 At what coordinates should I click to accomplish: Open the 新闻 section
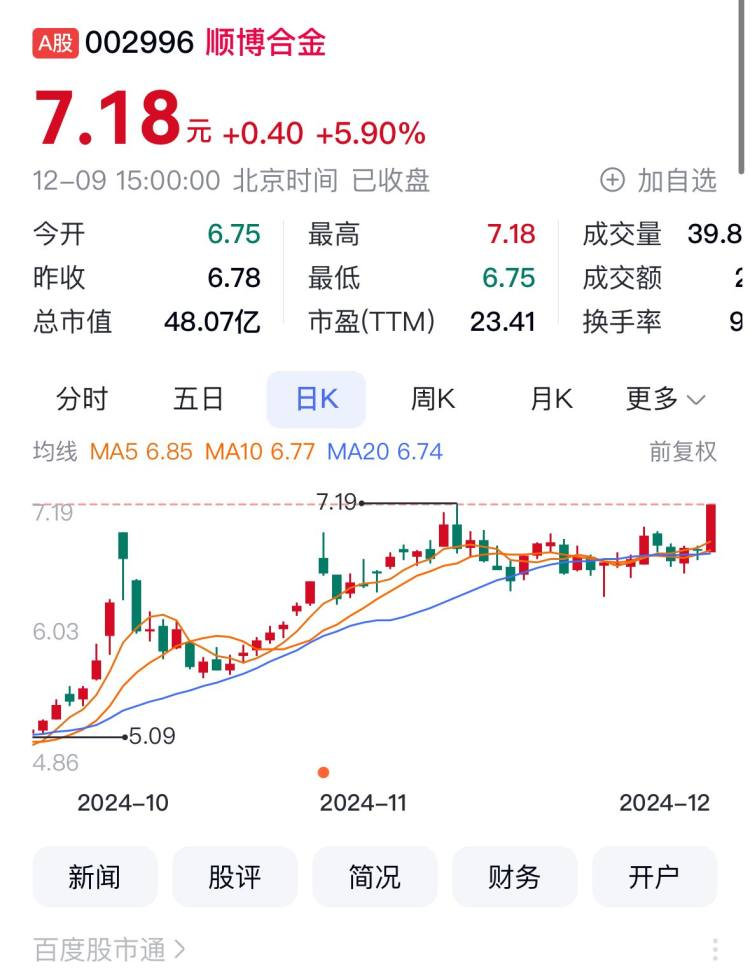pyautogui.click(x=95, y=877)
